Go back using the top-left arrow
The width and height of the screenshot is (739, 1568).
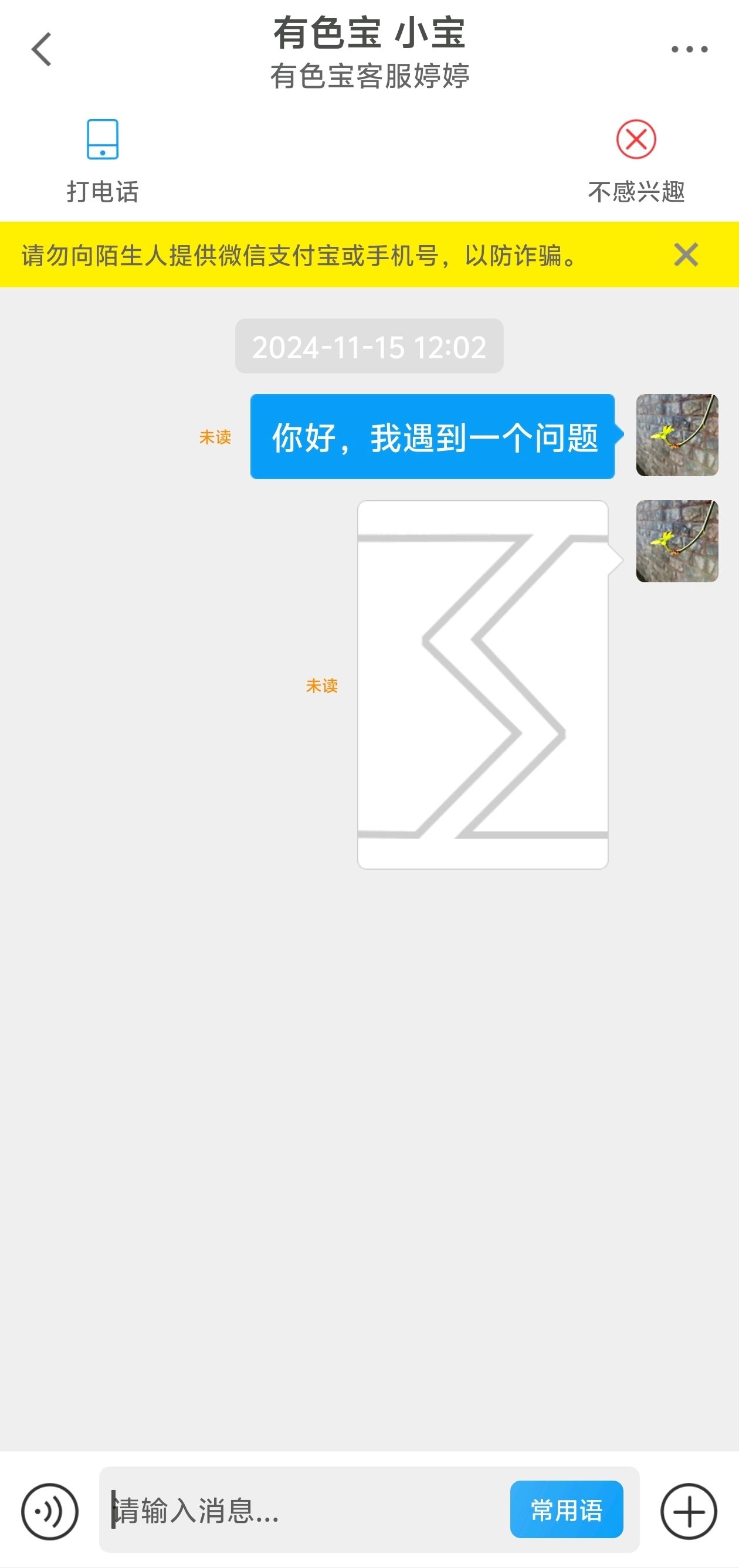tap(42, 49)
